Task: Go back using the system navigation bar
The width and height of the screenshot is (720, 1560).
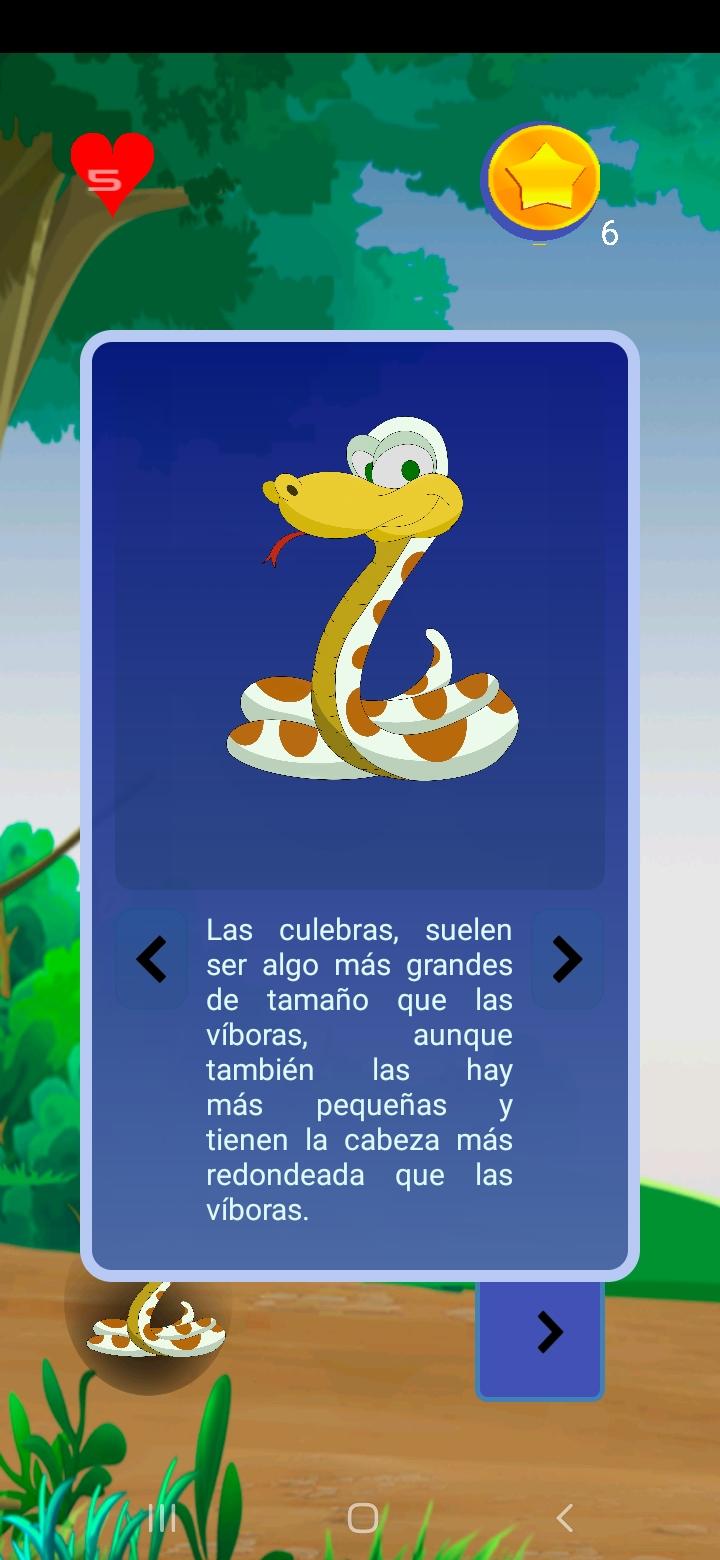Action: pyautogui.click(x=564, y=1518)
